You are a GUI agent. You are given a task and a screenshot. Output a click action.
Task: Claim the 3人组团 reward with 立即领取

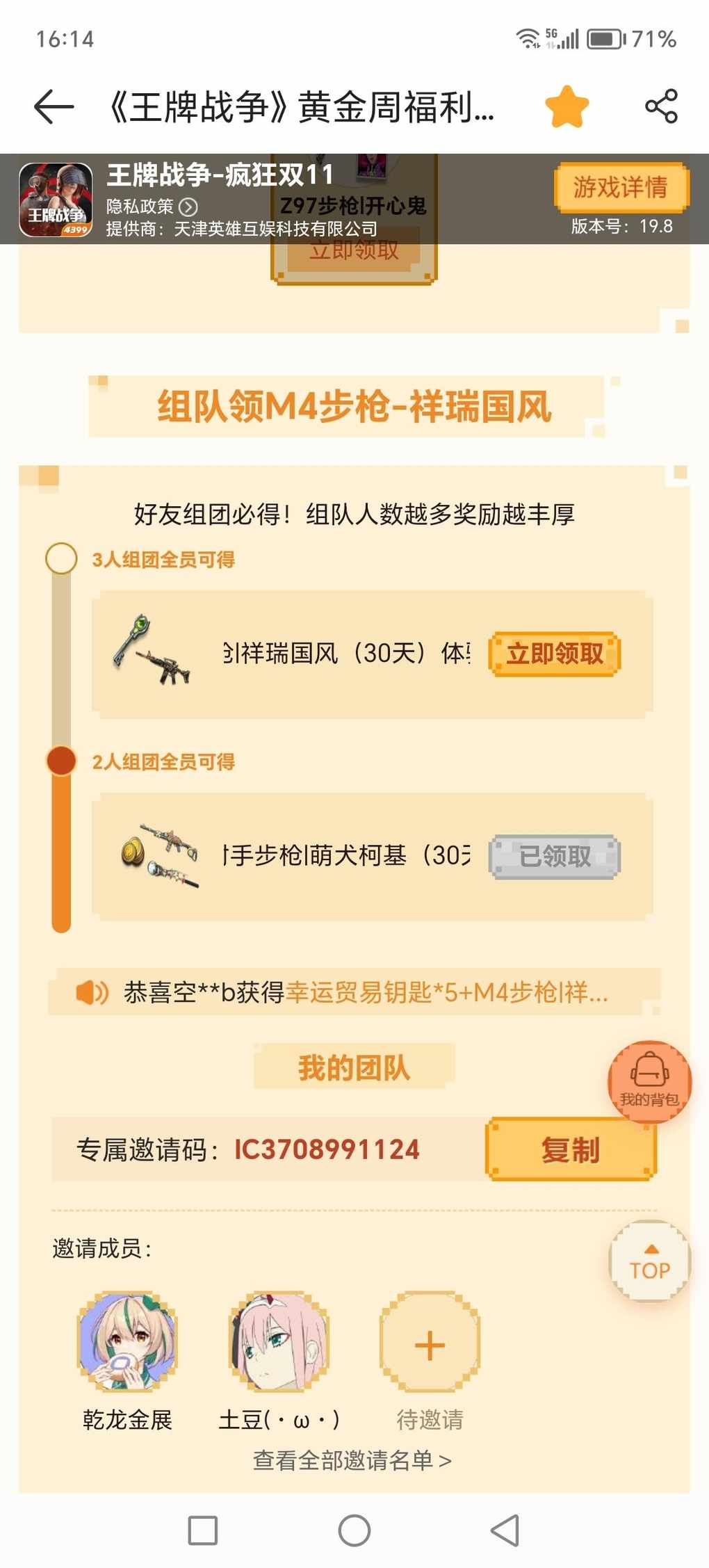coord(554,654)
